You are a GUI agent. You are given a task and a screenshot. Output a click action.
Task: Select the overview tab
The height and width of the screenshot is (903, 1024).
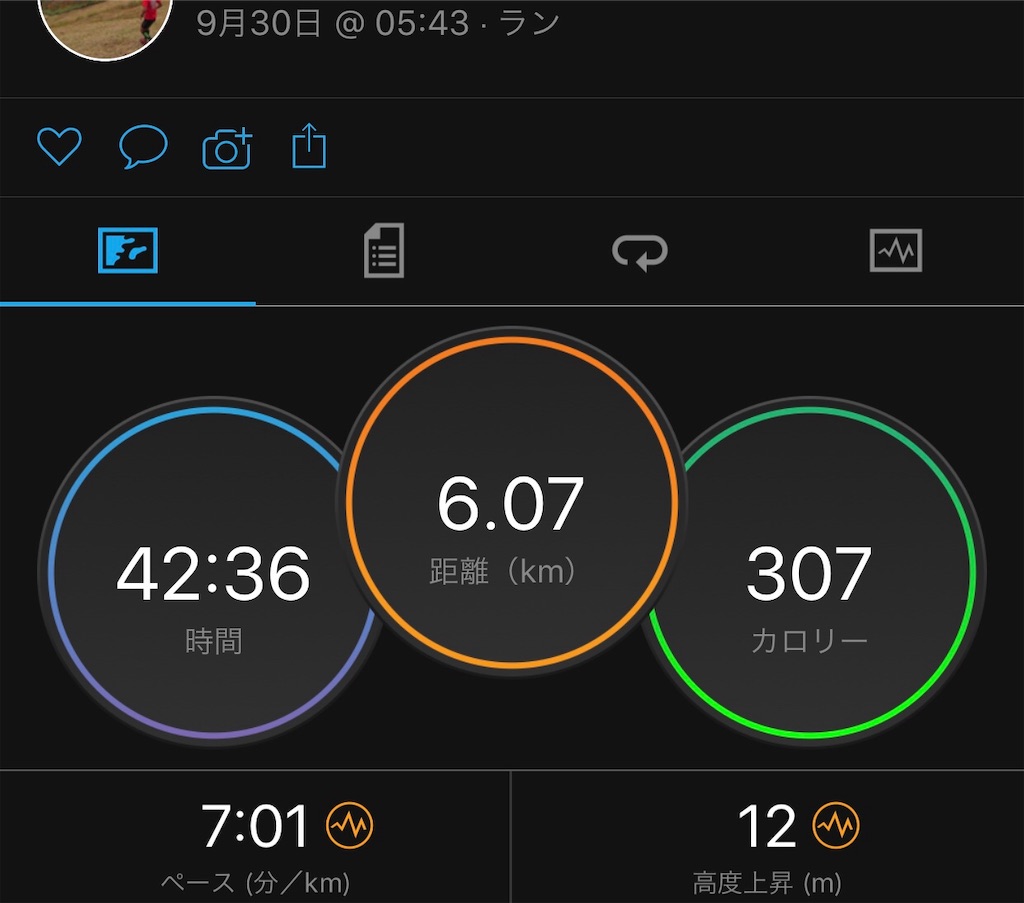[128, 250]
